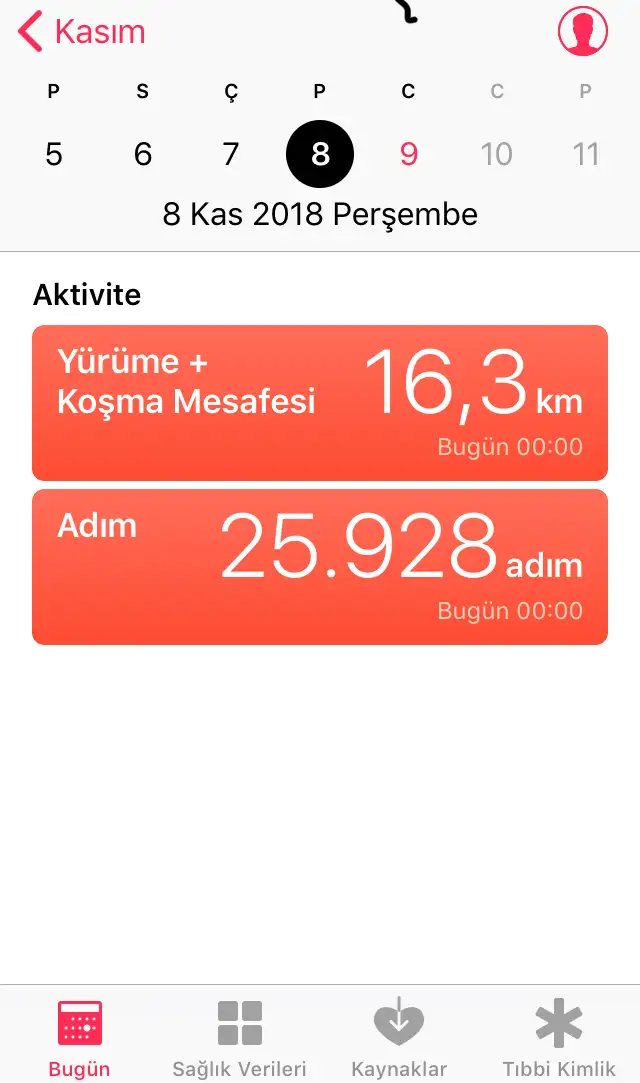This screenshot has width=640, height=1083.
Task: Go back to the Kasım month view
Action: [81, 31]
